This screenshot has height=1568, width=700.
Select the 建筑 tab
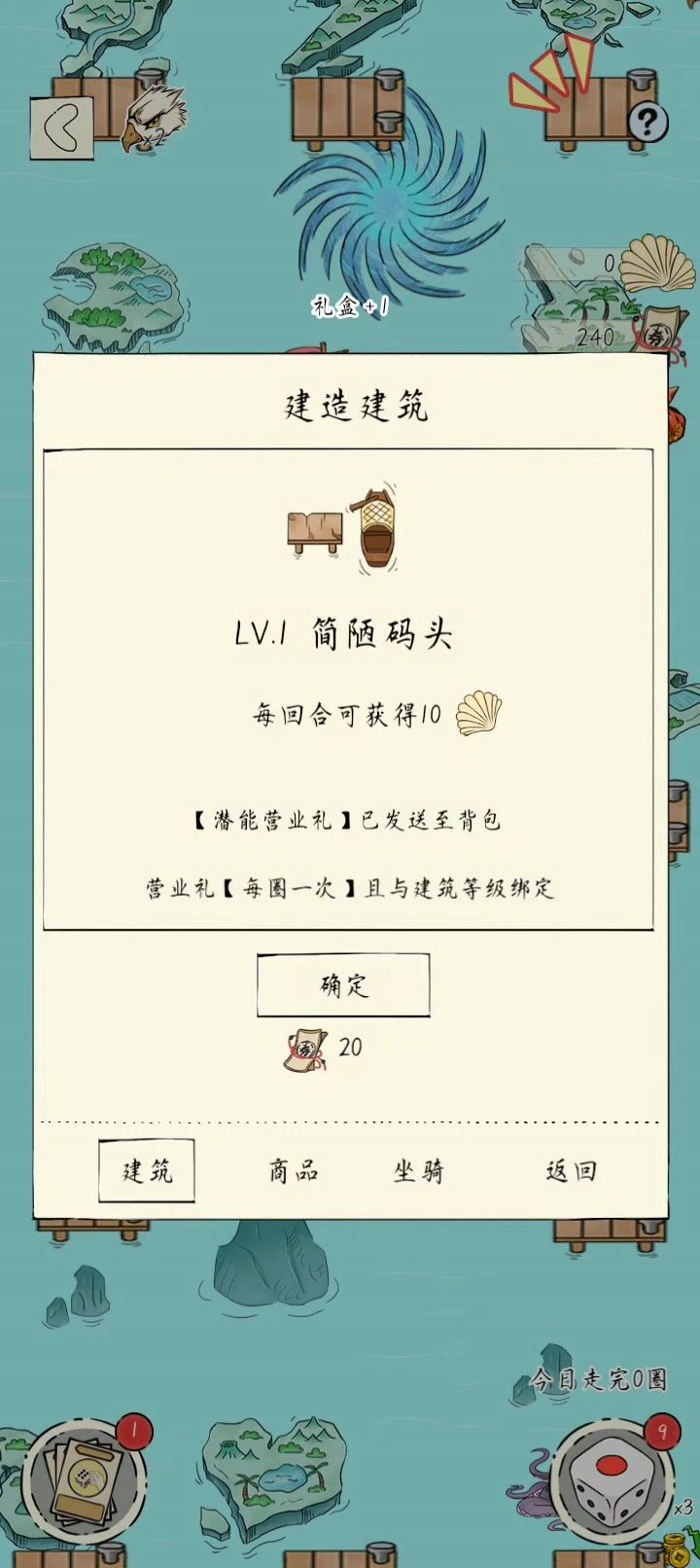coord(147,1170)
